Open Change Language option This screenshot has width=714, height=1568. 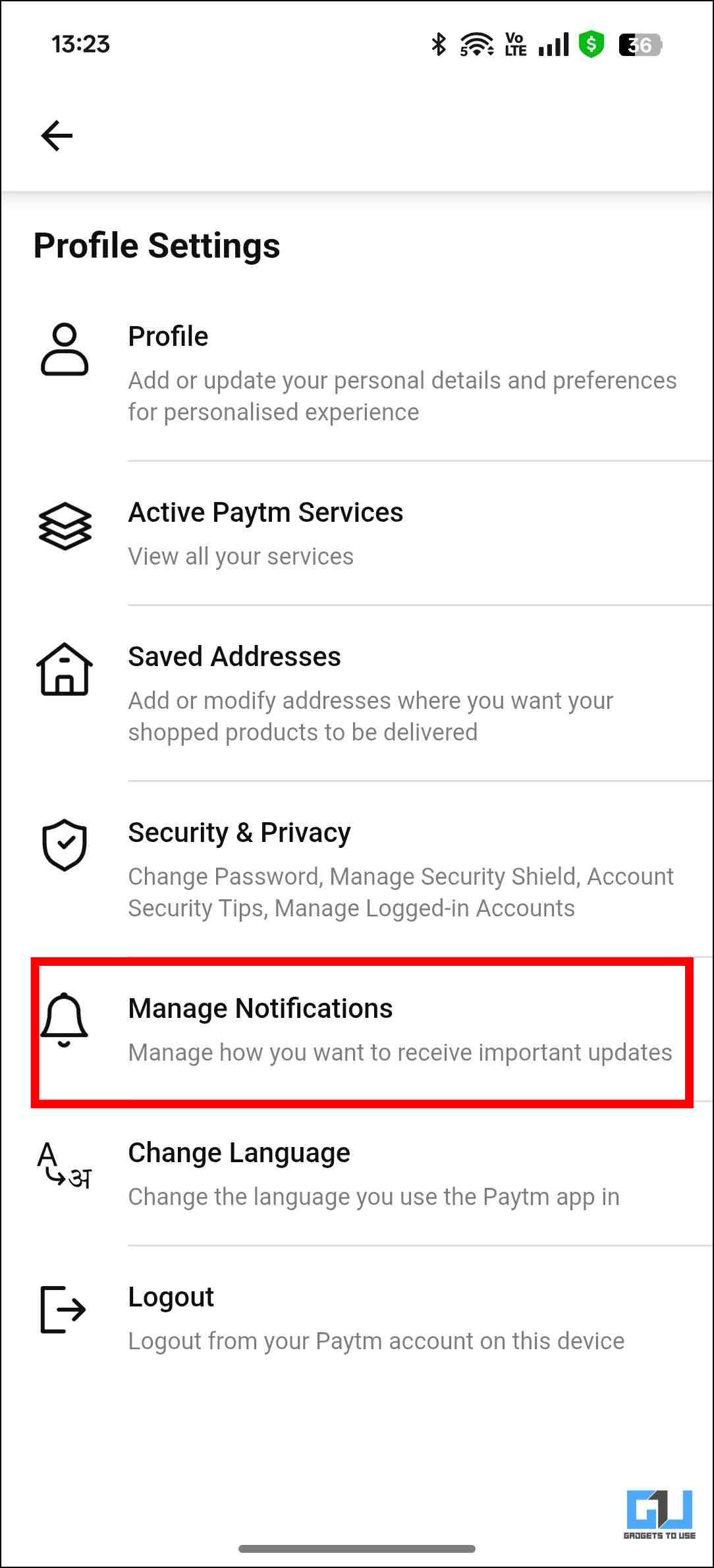[357, 1174]
